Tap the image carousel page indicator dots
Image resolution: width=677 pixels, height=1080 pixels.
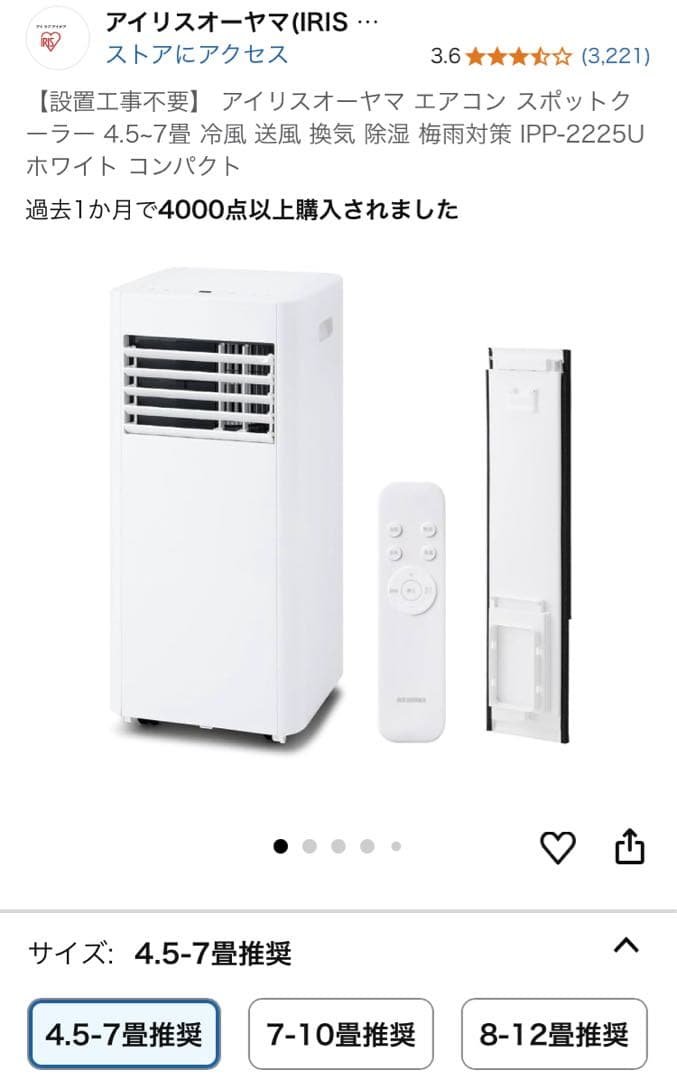[338, 846]
